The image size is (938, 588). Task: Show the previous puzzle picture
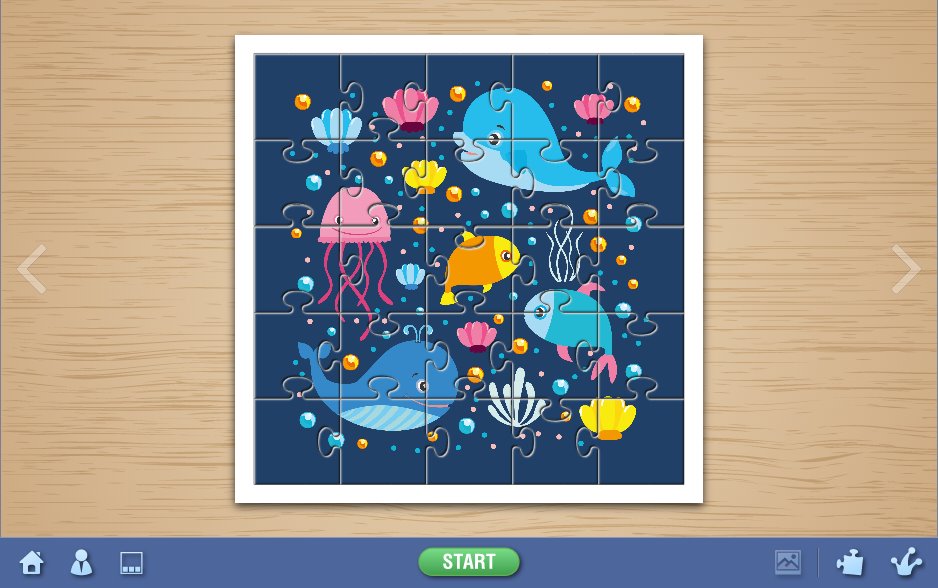(x=32, y=268)
